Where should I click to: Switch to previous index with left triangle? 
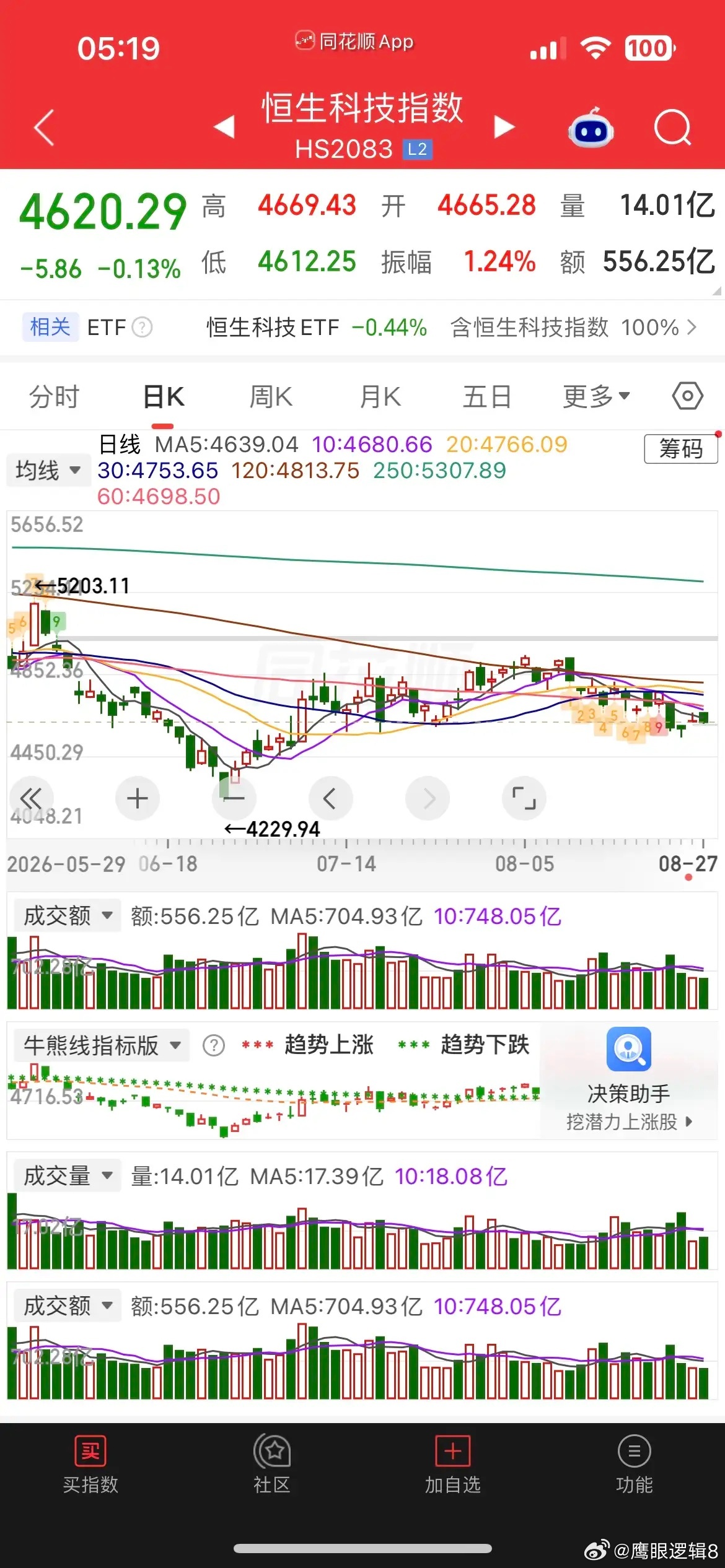pos(224,127)
